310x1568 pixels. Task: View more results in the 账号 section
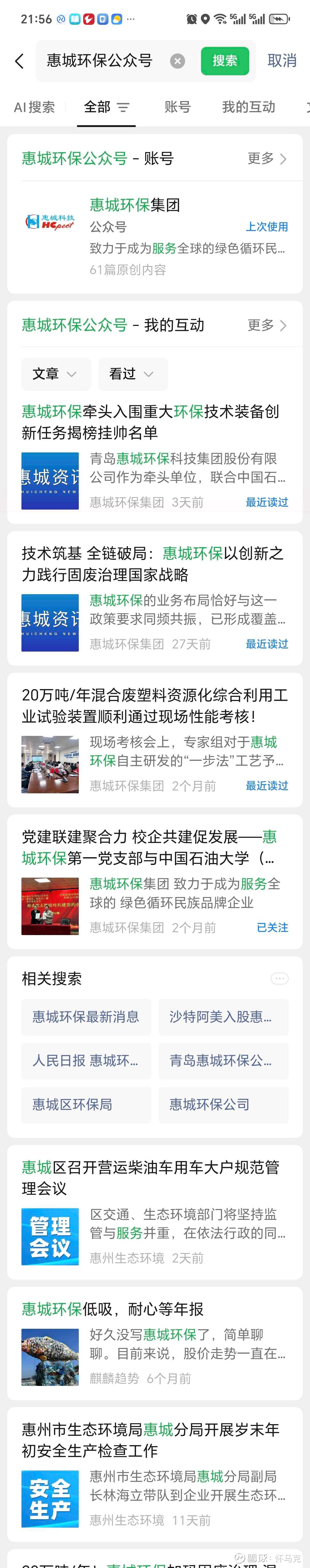267,159
